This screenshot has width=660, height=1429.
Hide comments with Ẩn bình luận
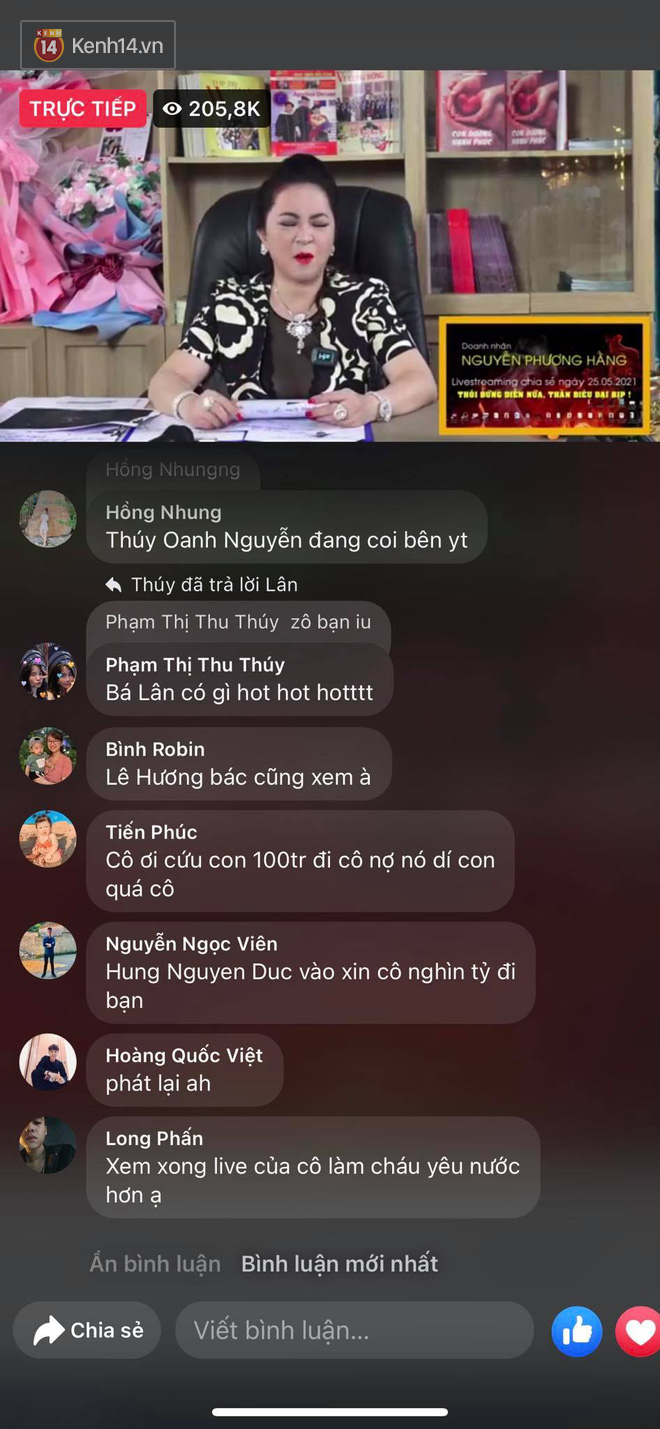click(155, 1263)
